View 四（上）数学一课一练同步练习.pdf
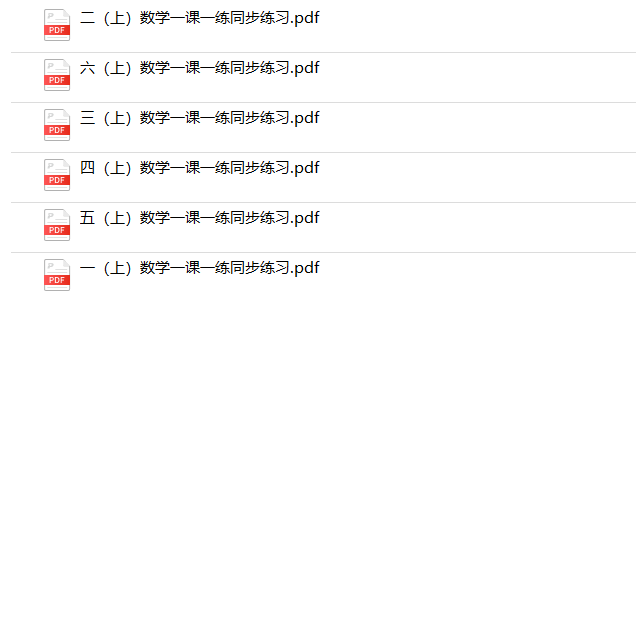The width and height of the screenshot is (636, 635). click(x=199, y=168)
